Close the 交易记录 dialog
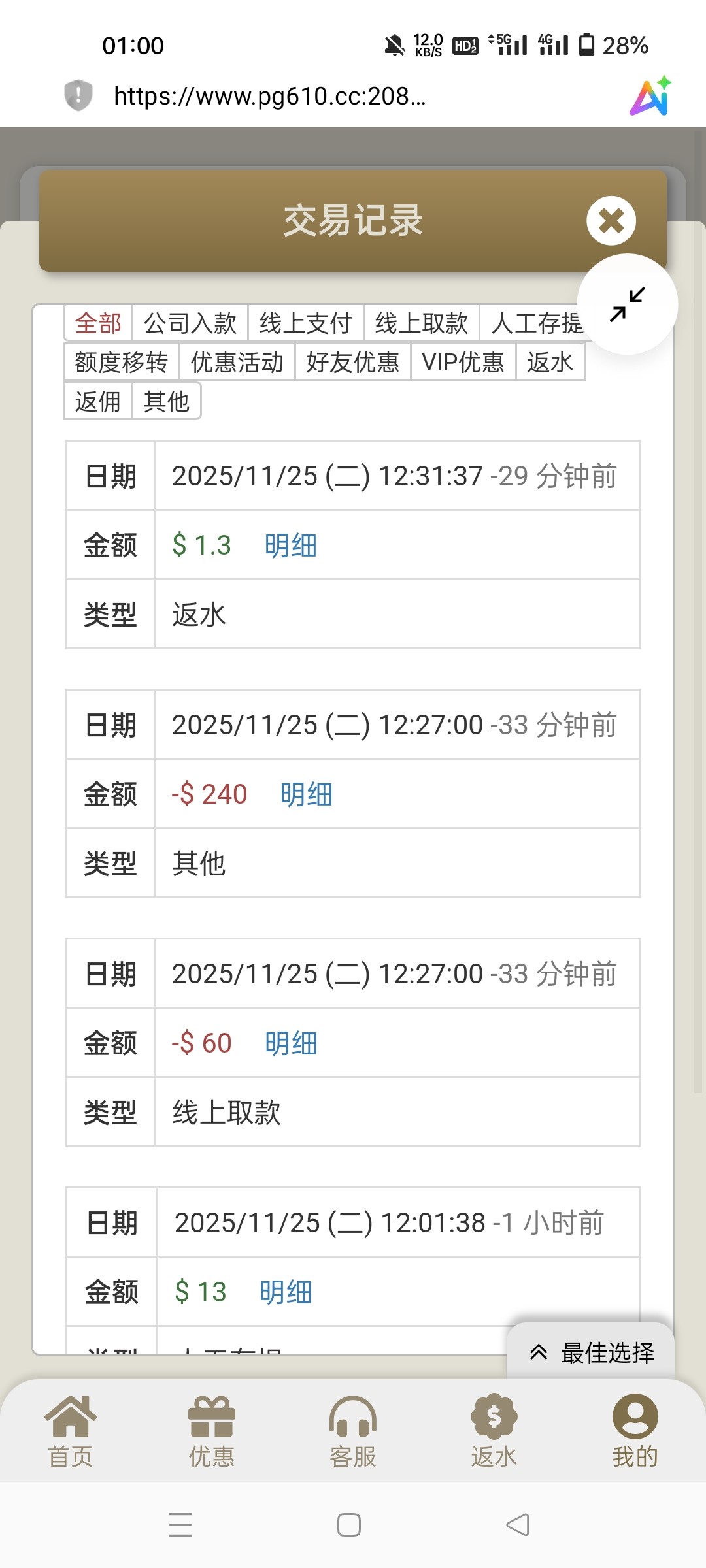Screen dimensions: 706x1568 click(x=611, y=221)
